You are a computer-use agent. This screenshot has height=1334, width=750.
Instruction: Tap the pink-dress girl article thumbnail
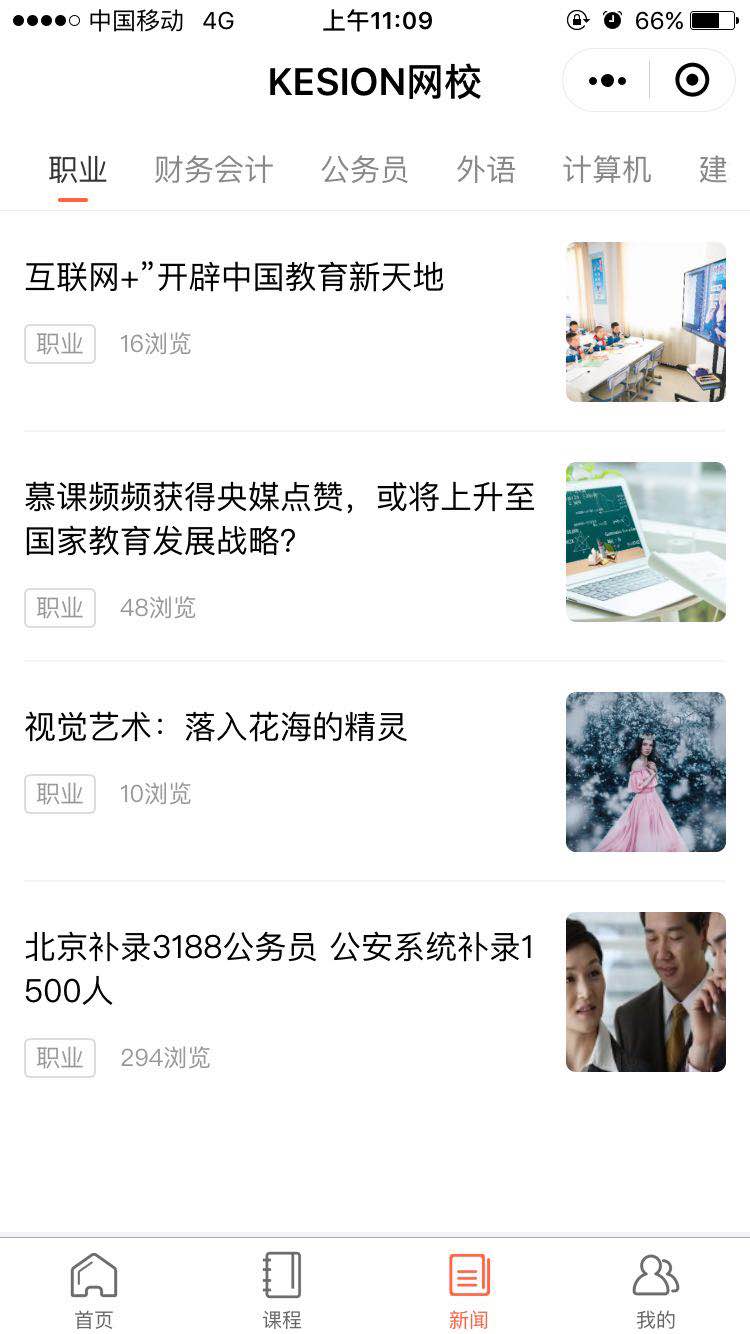tap(645, 771)
